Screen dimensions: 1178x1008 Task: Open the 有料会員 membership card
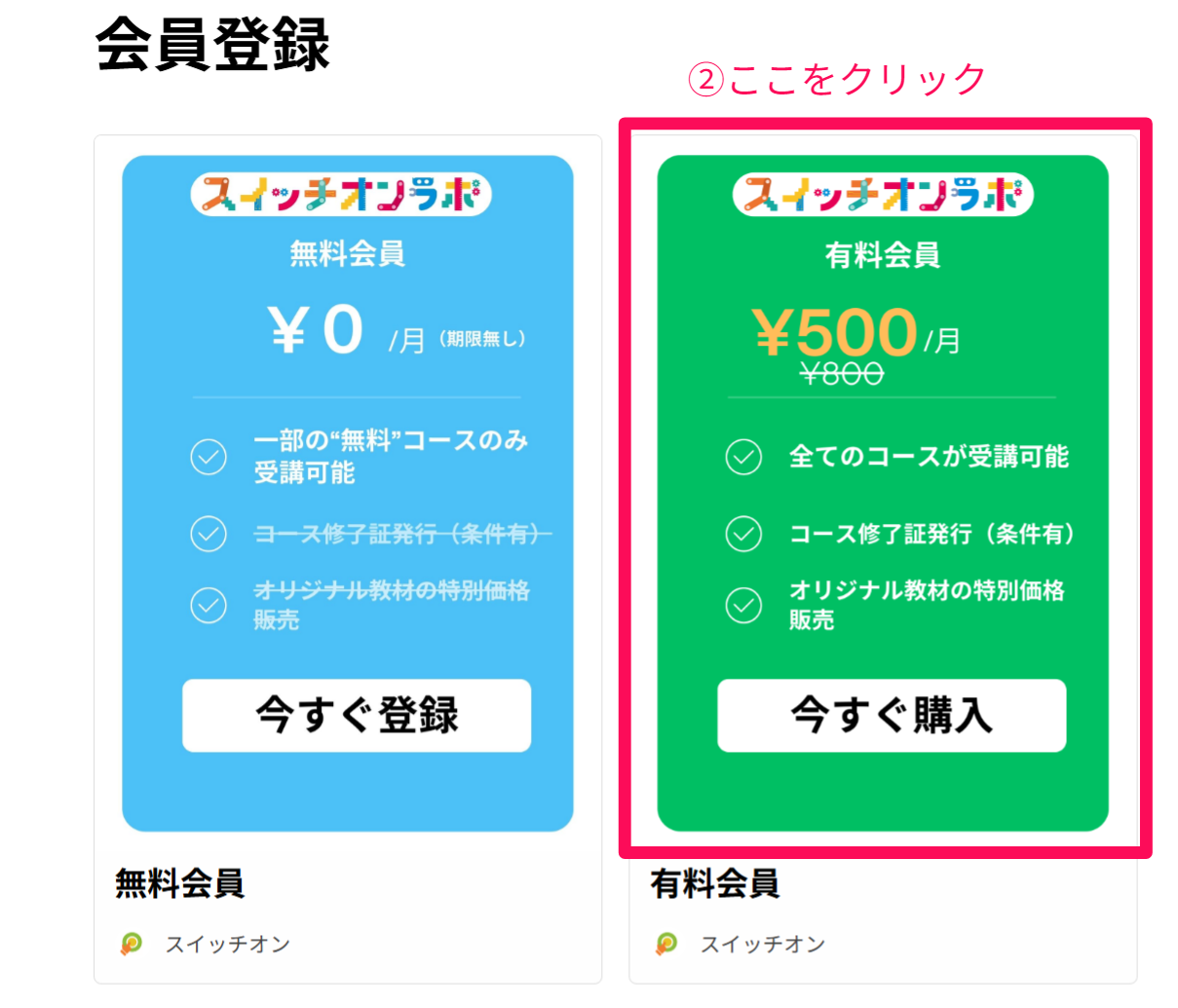point(714,883)
